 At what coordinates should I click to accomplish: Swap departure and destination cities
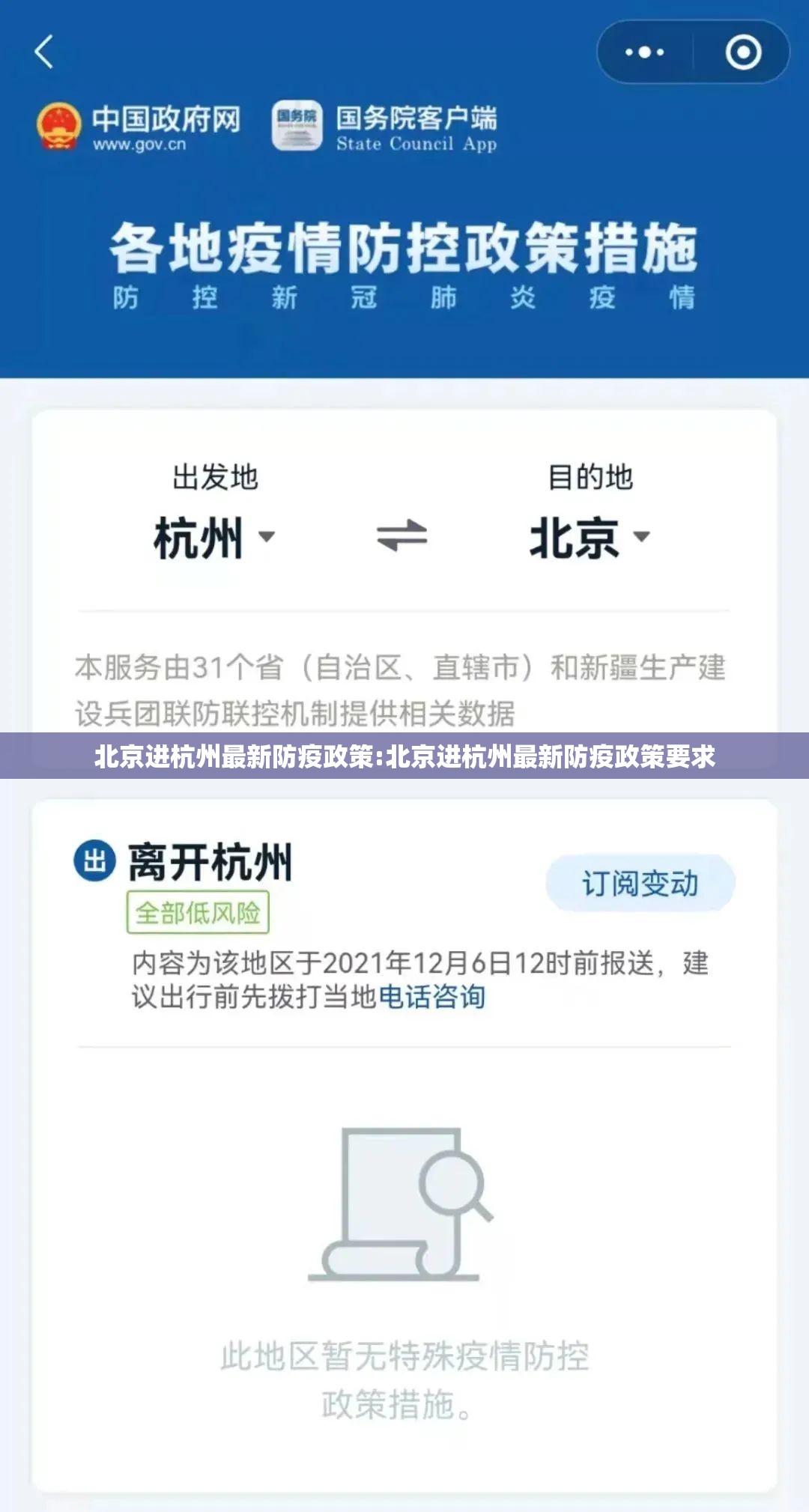click(x=402, y=536)
